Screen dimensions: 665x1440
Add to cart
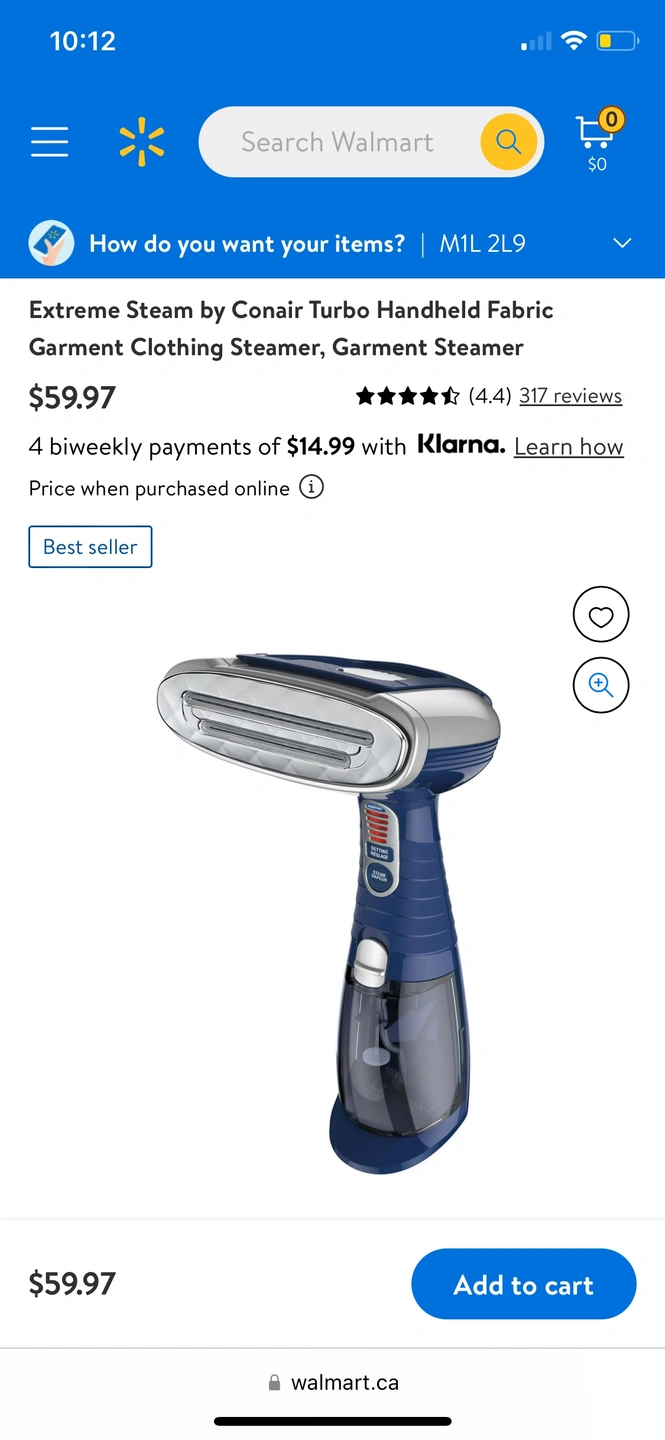click(524, 1284)
